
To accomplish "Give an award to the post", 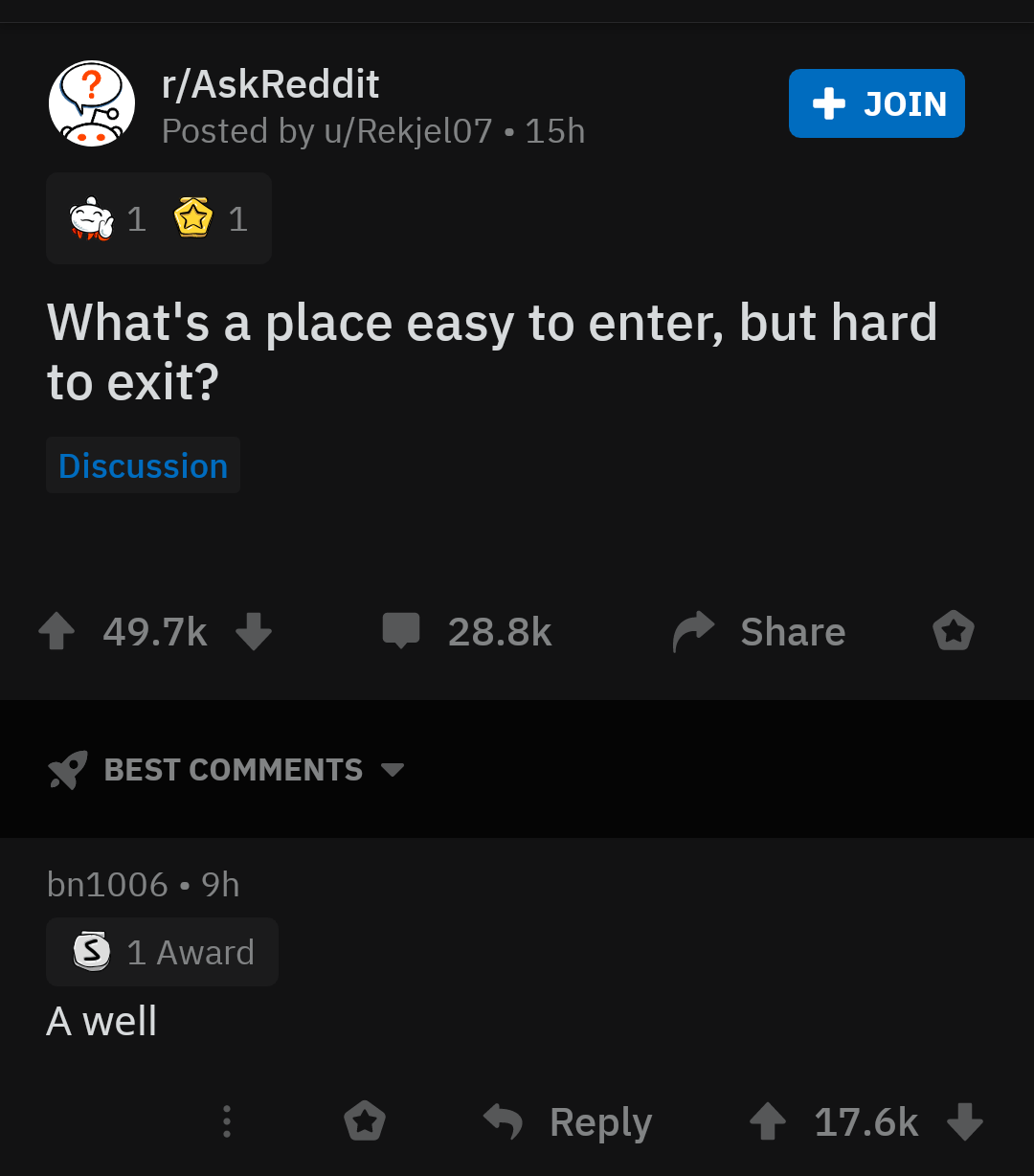I will [x=953, y=632].
